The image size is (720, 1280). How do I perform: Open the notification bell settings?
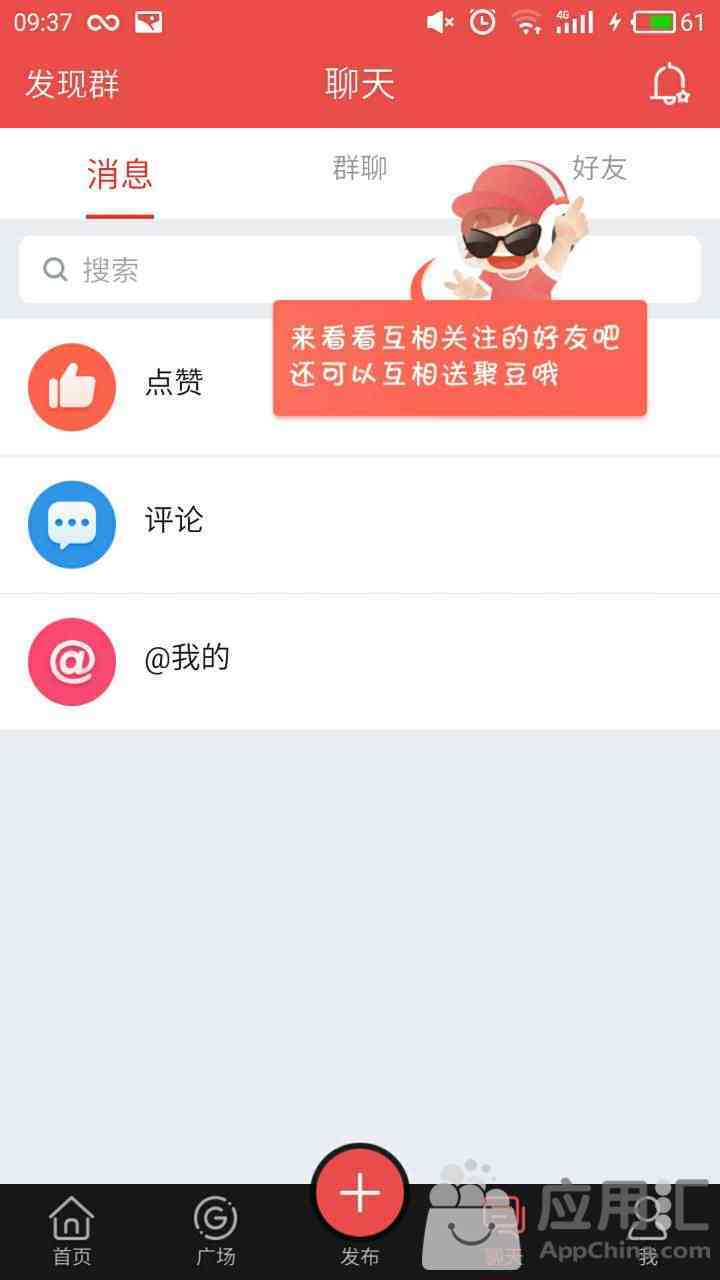(x=669, y=84)
